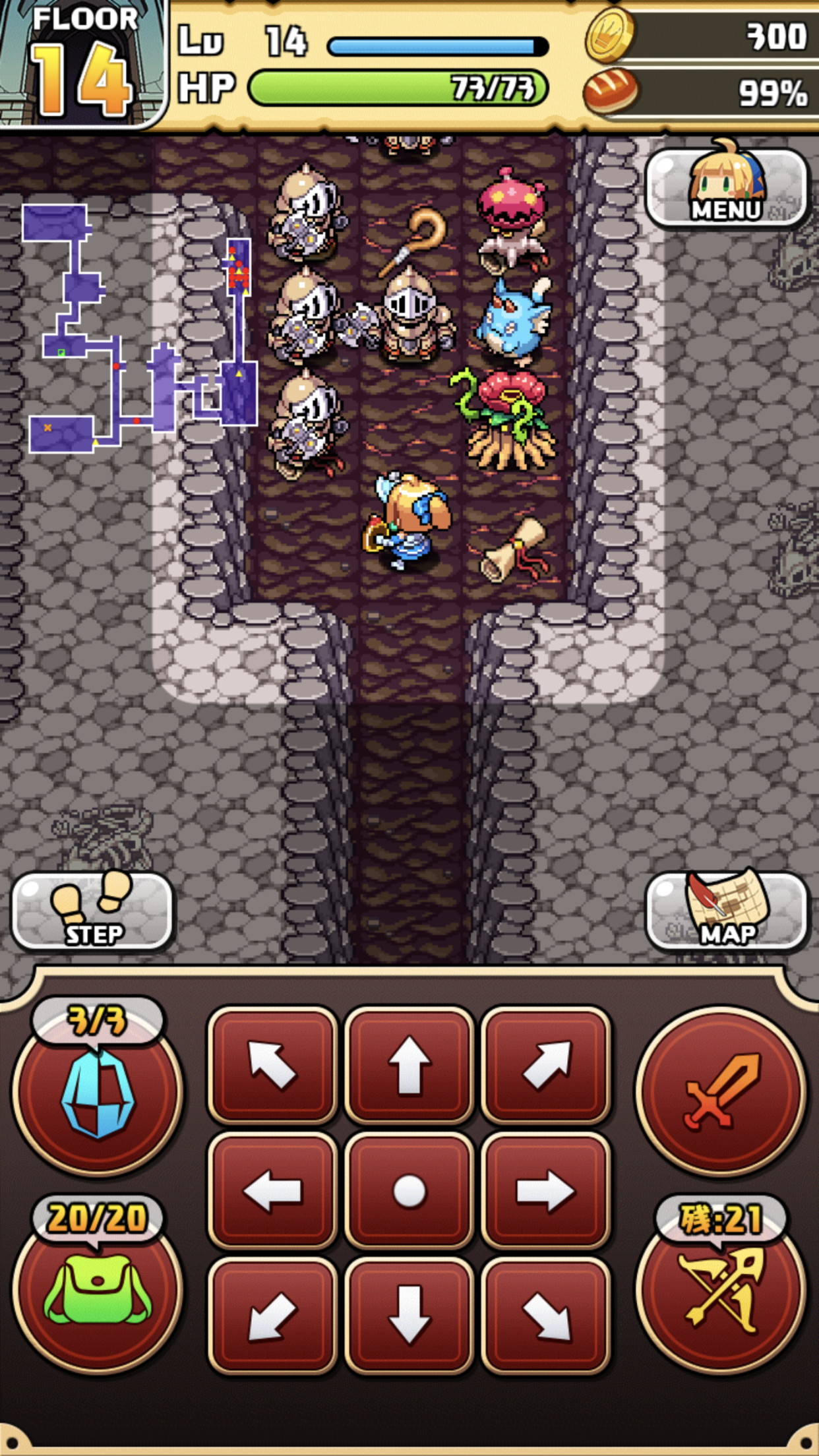Screen dimensions: 819x1456
Task: Shoot an arrow with the bow button
Action: 721,1289
